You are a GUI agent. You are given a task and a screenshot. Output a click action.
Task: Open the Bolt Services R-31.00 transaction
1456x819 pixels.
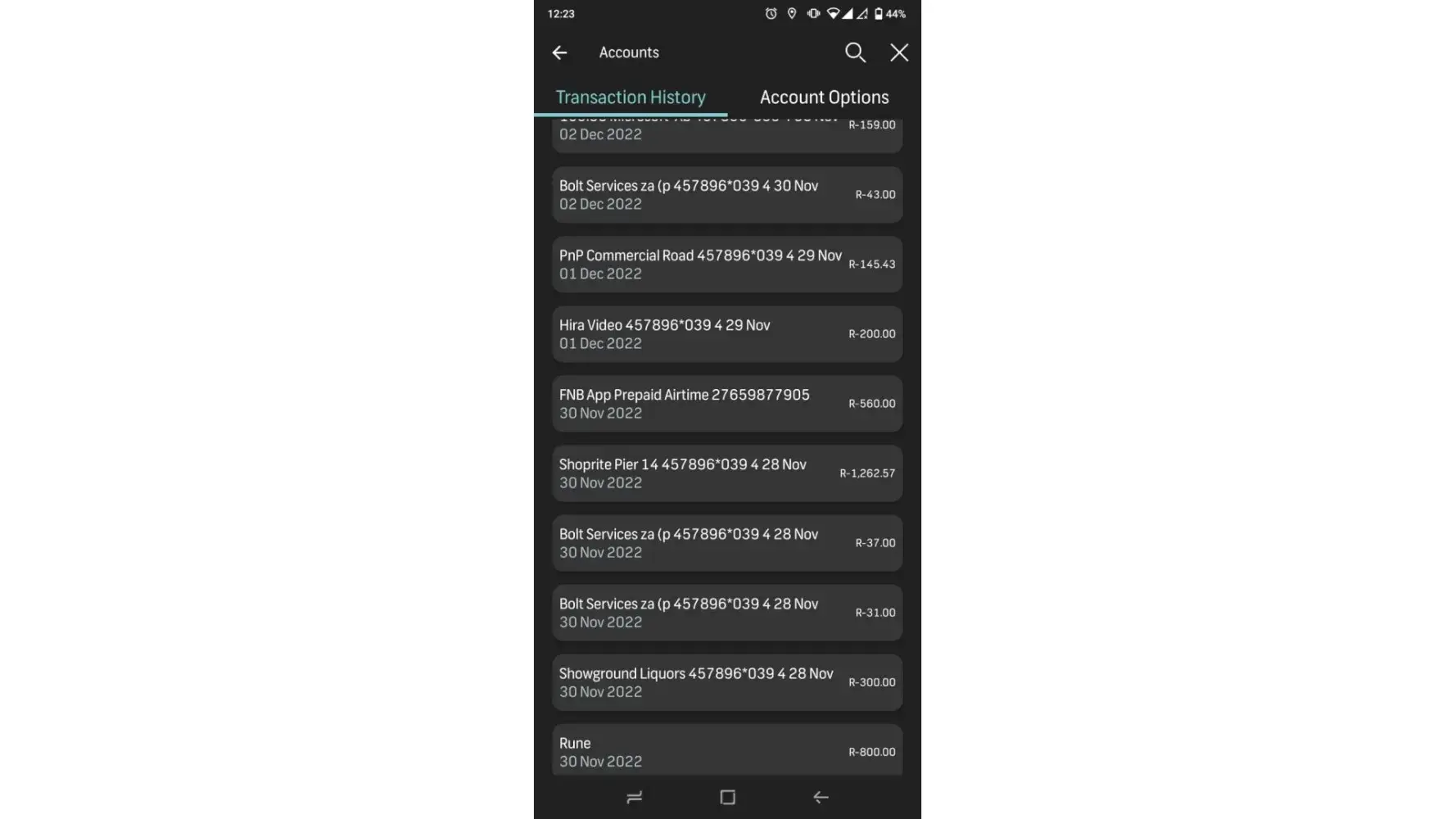pos(727,613)
